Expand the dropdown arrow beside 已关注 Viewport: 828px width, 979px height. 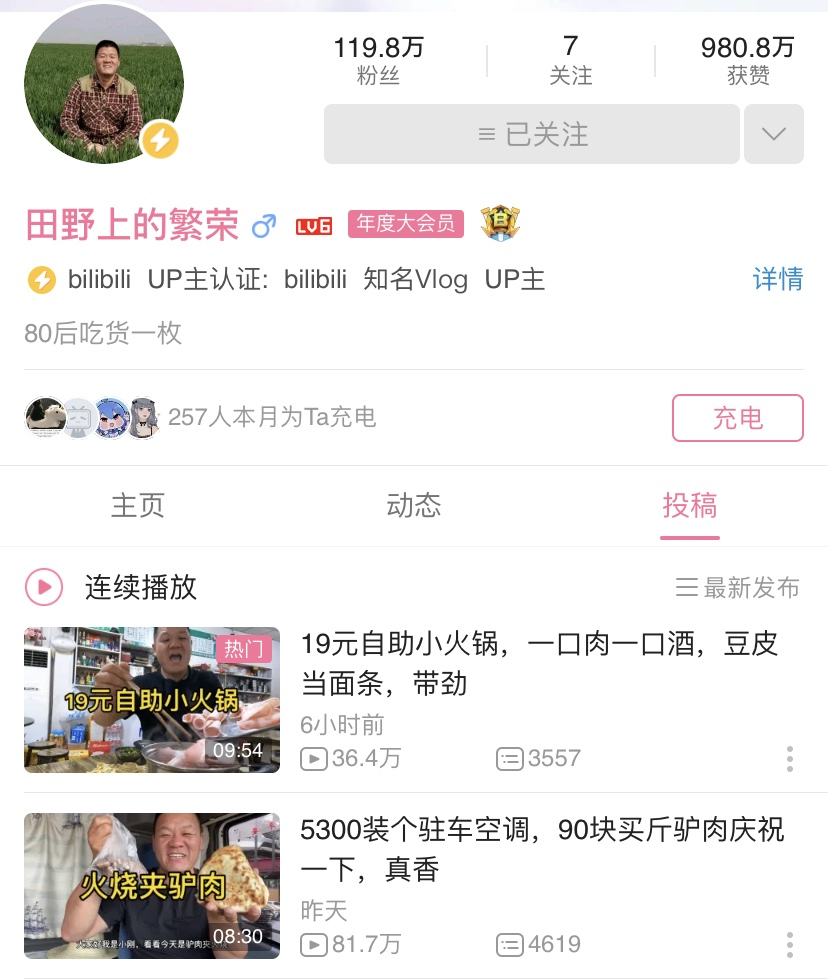[x=773, y=134]
